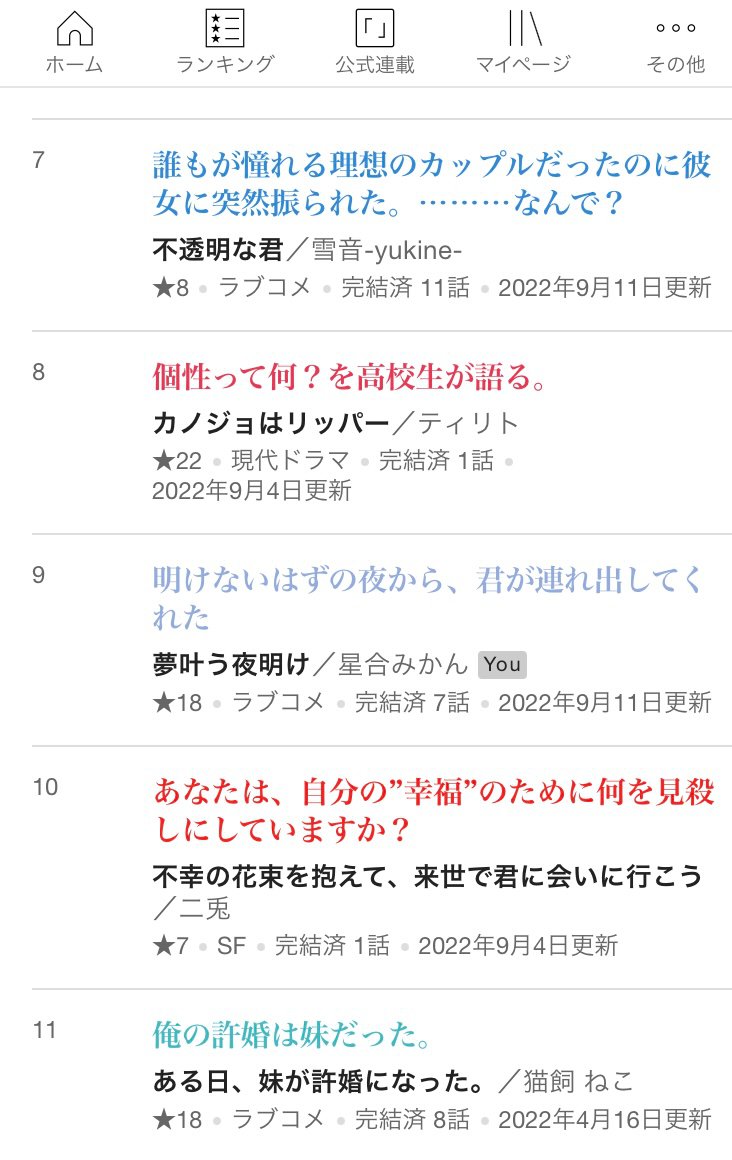The image size is (732, 1160).
Task: Open the その他 menu
Action: click(675, 42)
